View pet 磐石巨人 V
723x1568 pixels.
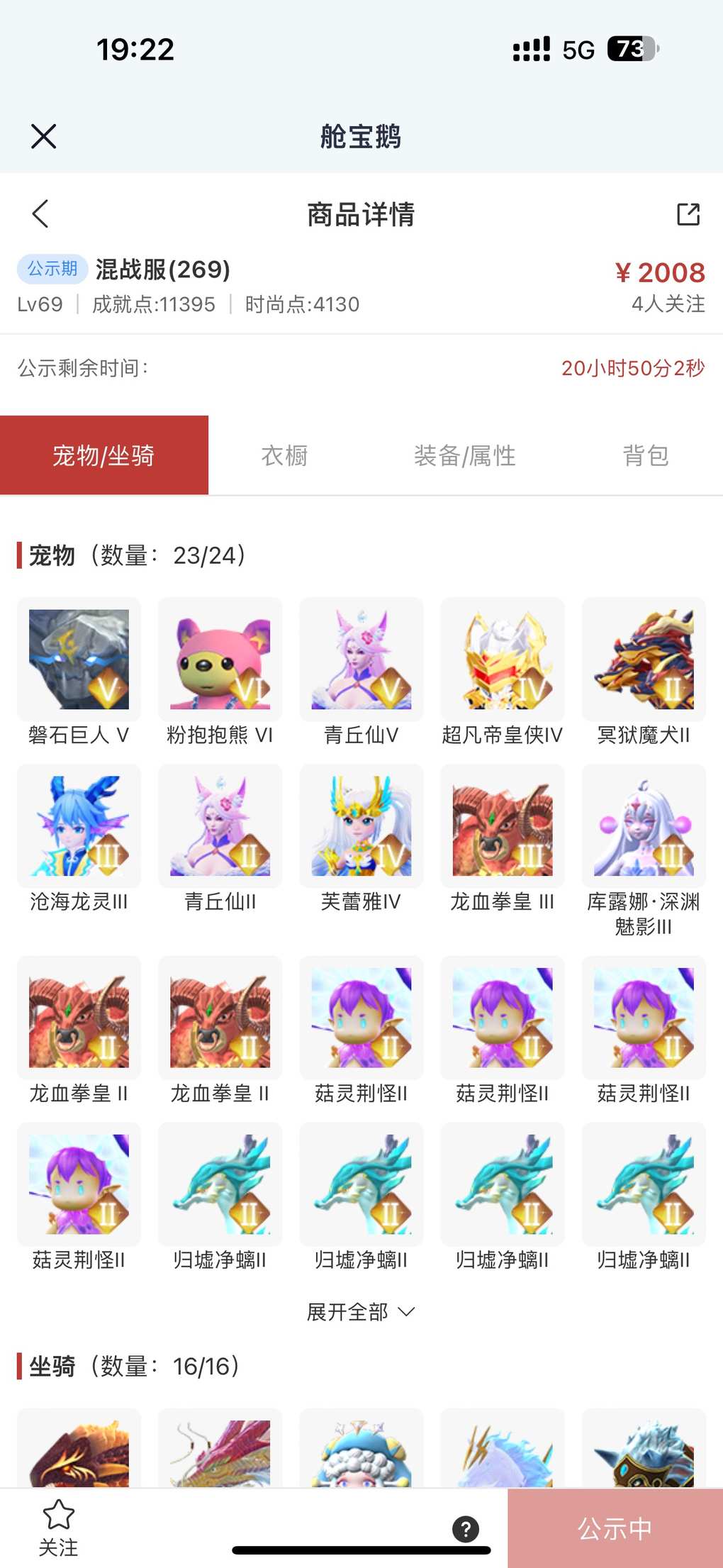pos(79,660)
